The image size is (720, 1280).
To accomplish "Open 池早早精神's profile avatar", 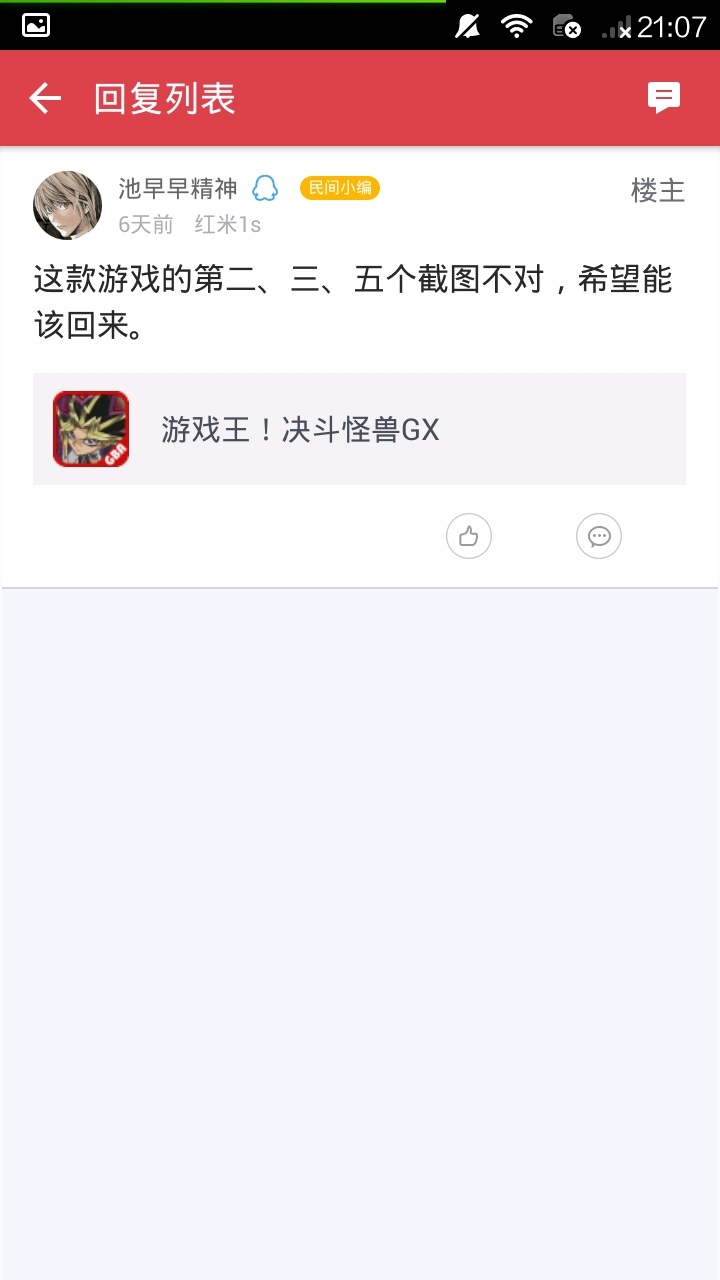I will tap(68, 205).
